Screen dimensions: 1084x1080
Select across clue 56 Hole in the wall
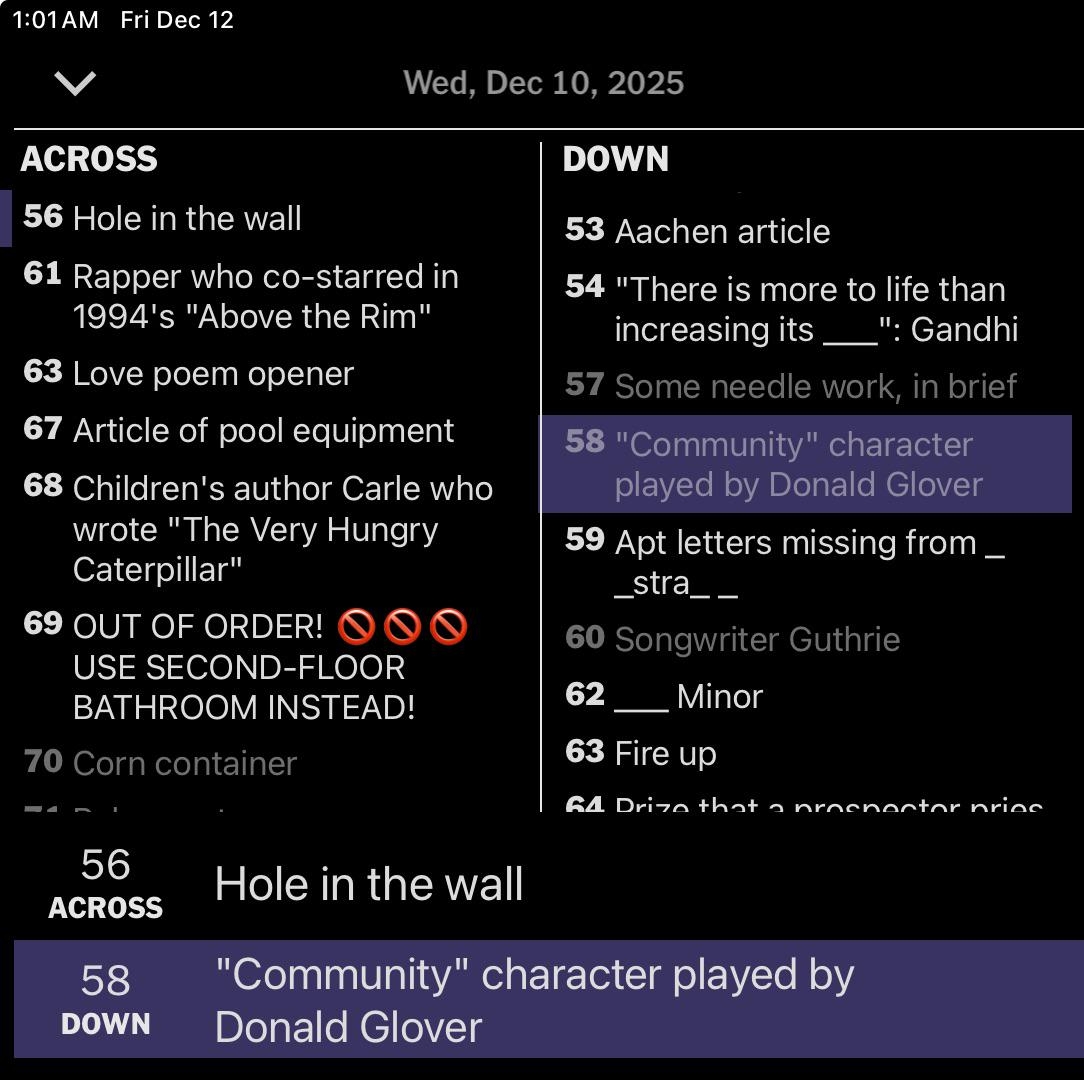(x=187, y=218)
